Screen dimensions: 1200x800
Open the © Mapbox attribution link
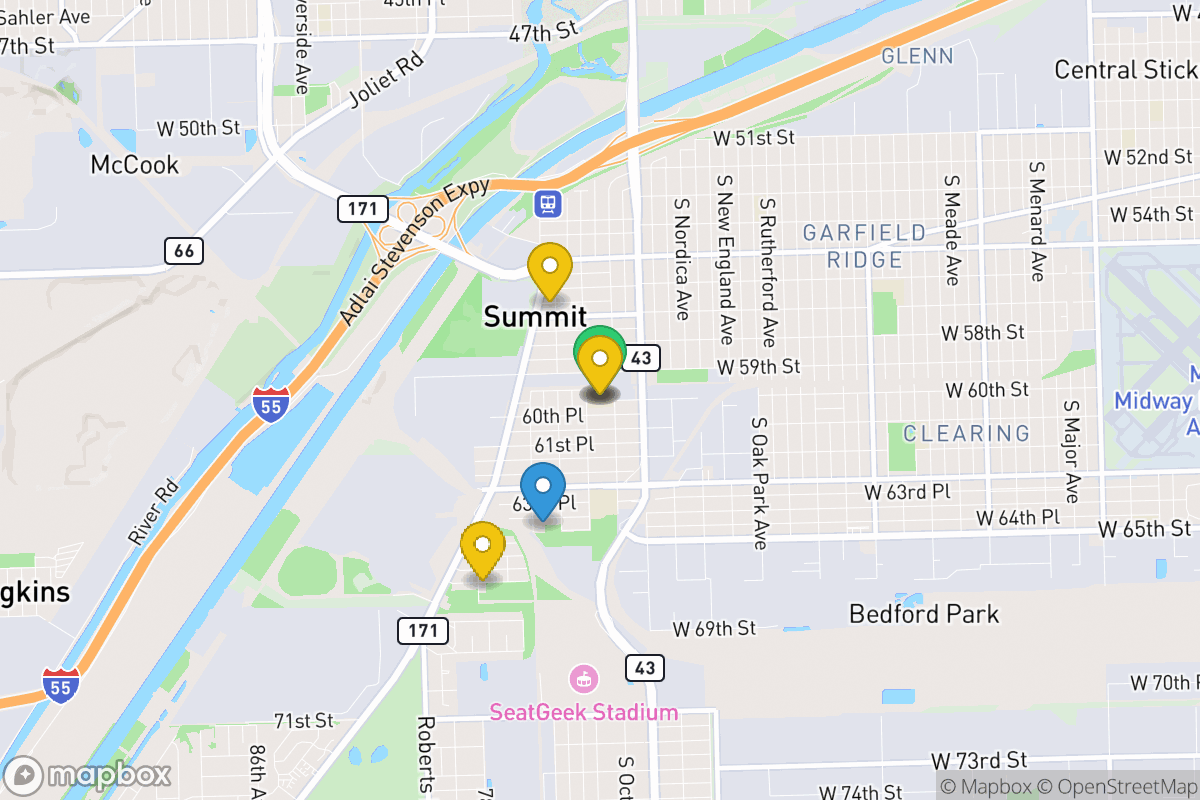[984, 786]
